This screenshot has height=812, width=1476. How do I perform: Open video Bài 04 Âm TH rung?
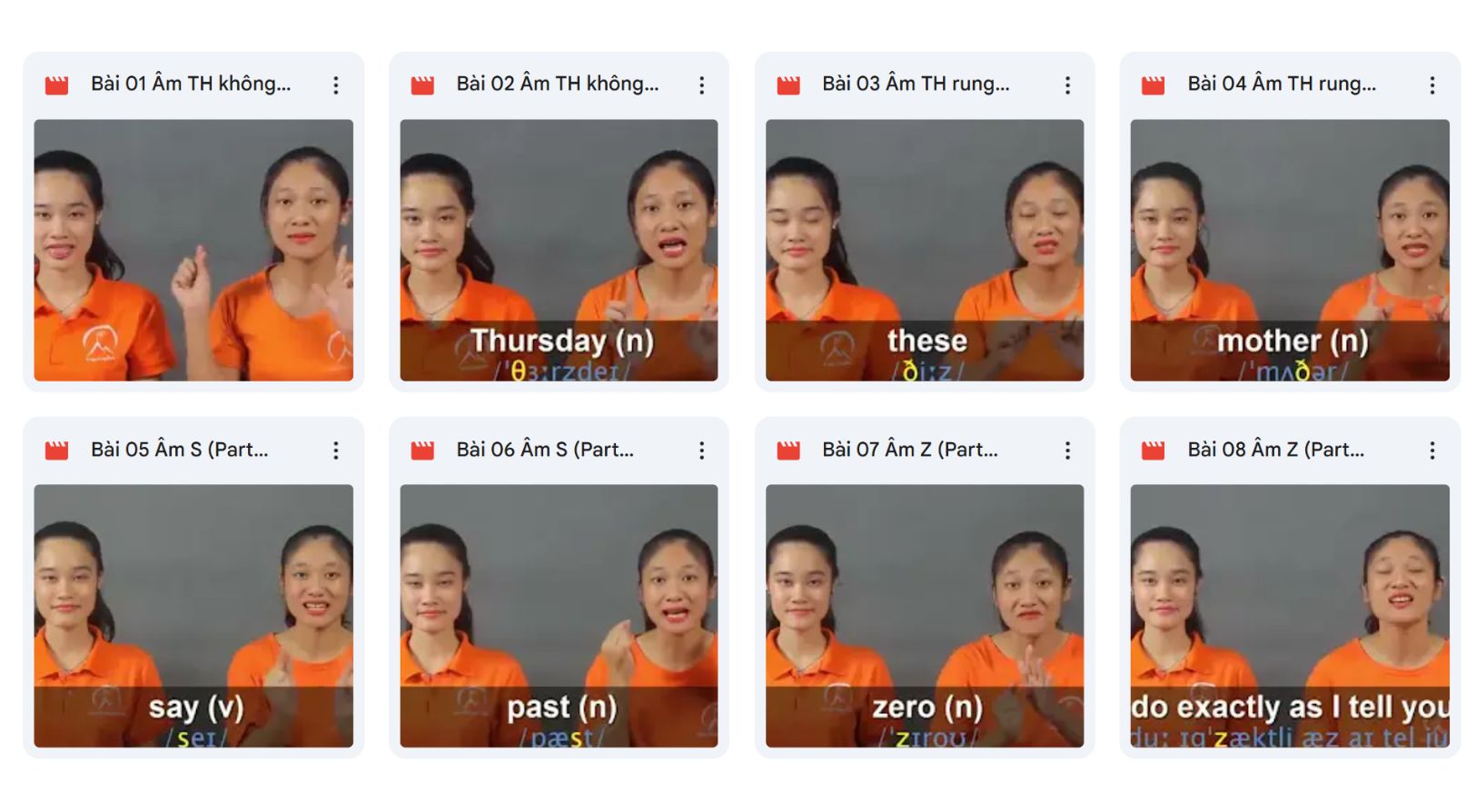pos(1290,250)
